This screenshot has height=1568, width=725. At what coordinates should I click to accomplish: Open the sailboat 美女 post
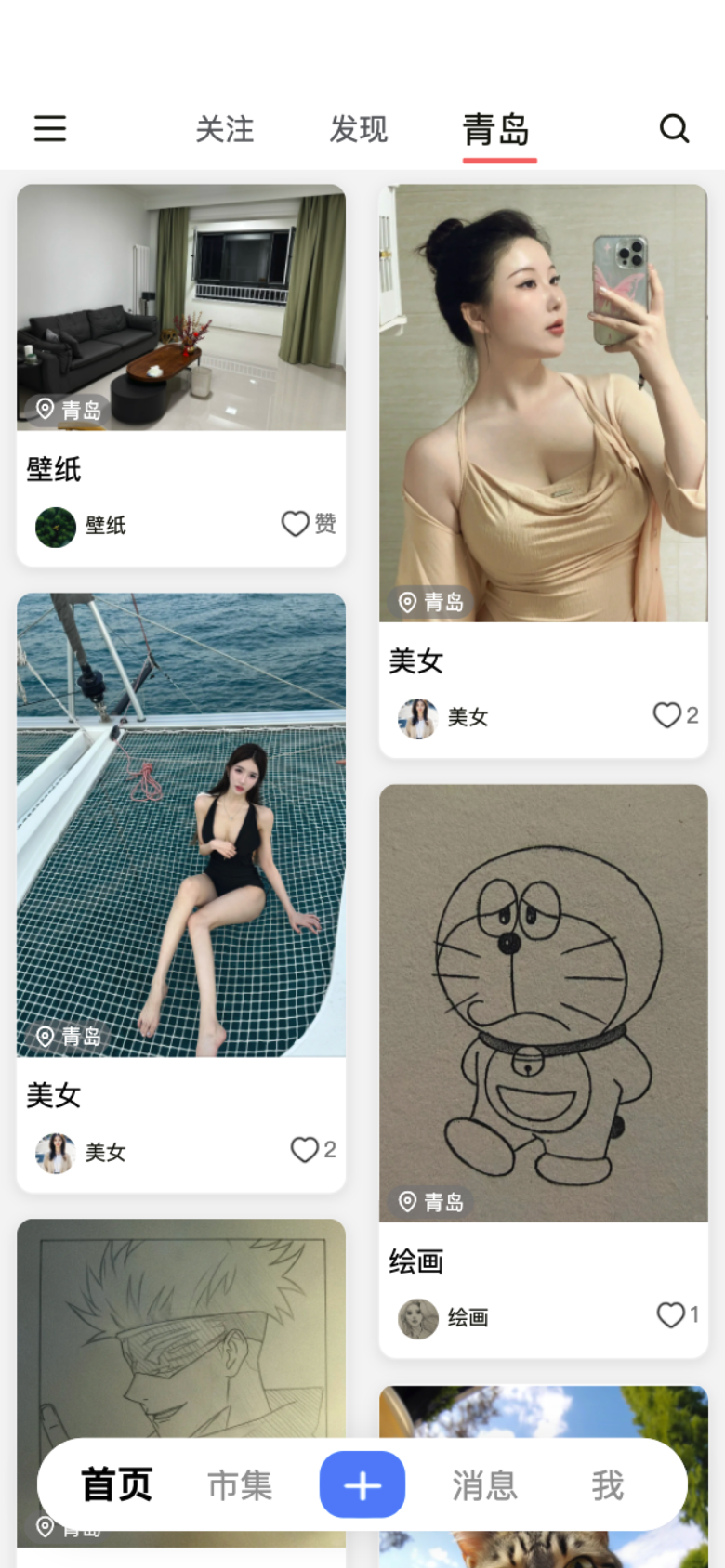click(181, 825)
